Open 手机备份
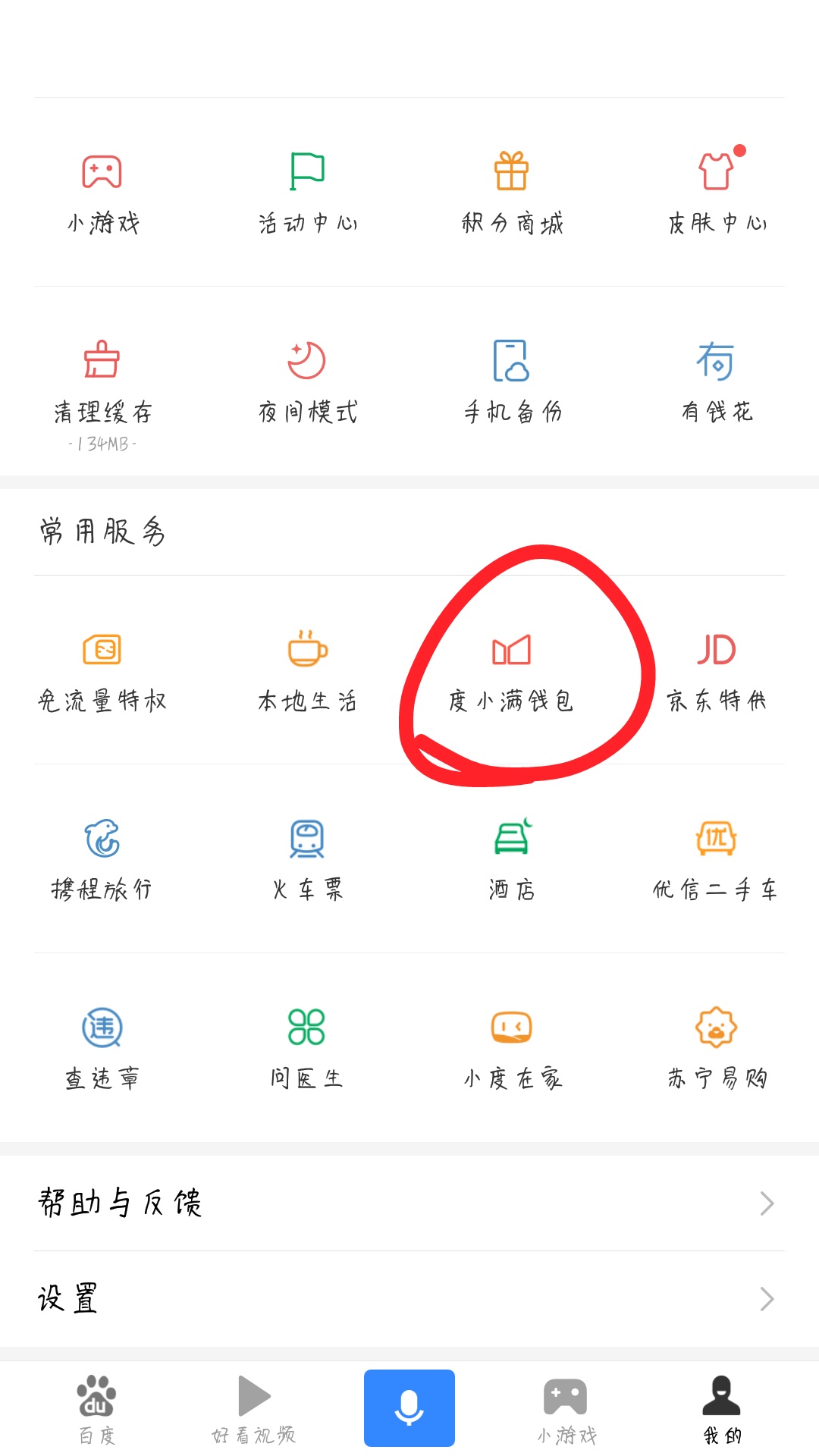This screenshot has height=1456, width=819. [512, 381]
